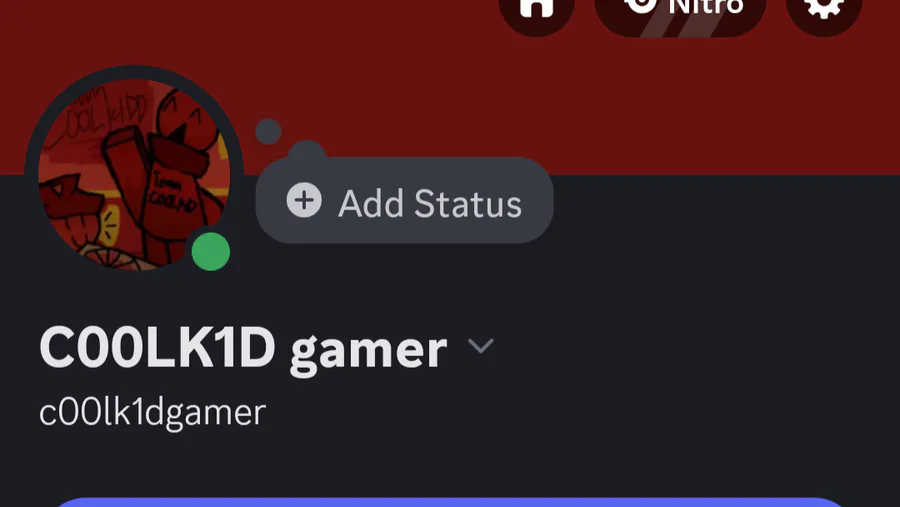Screen dimensions: 900x507
Task: Open the settings gear
Action: (824, 9)
